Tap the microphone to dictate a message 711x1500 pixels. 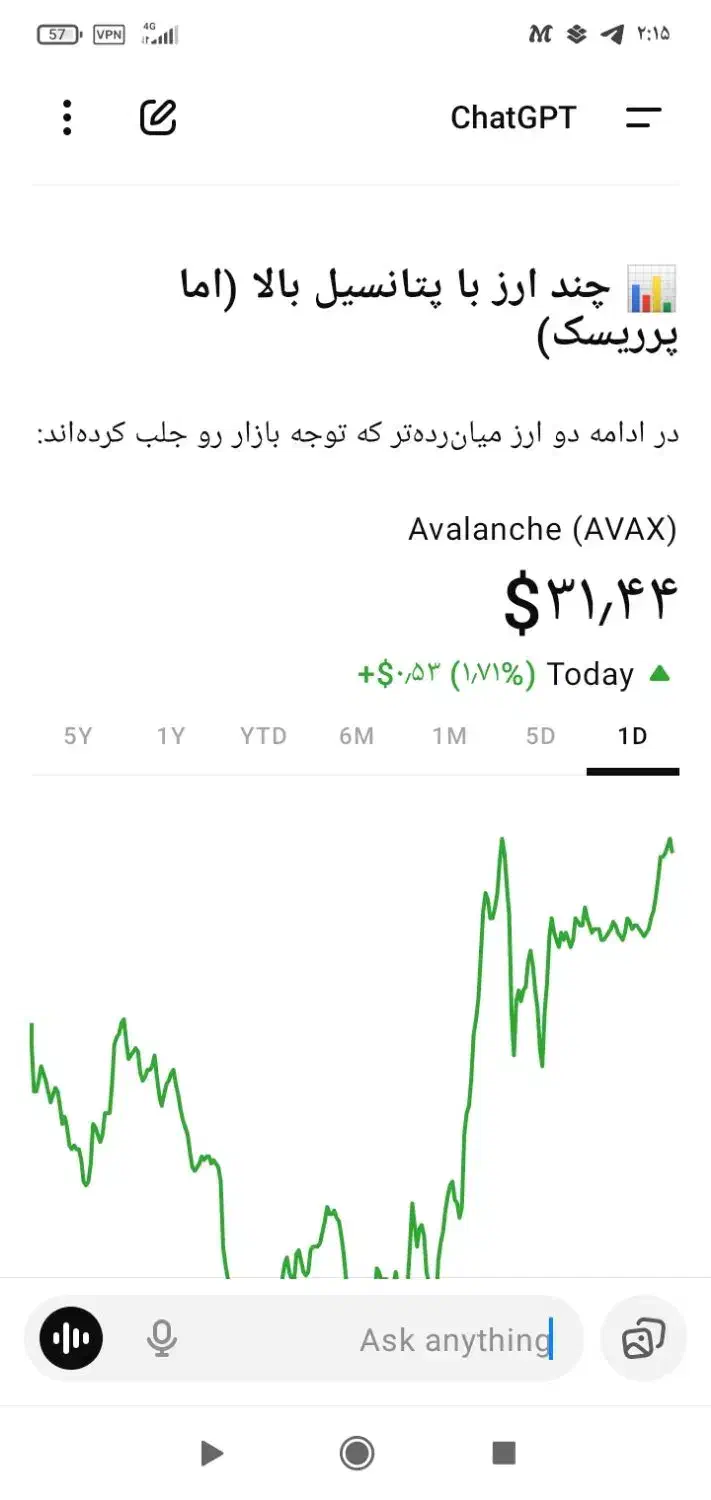[162, 1338]
